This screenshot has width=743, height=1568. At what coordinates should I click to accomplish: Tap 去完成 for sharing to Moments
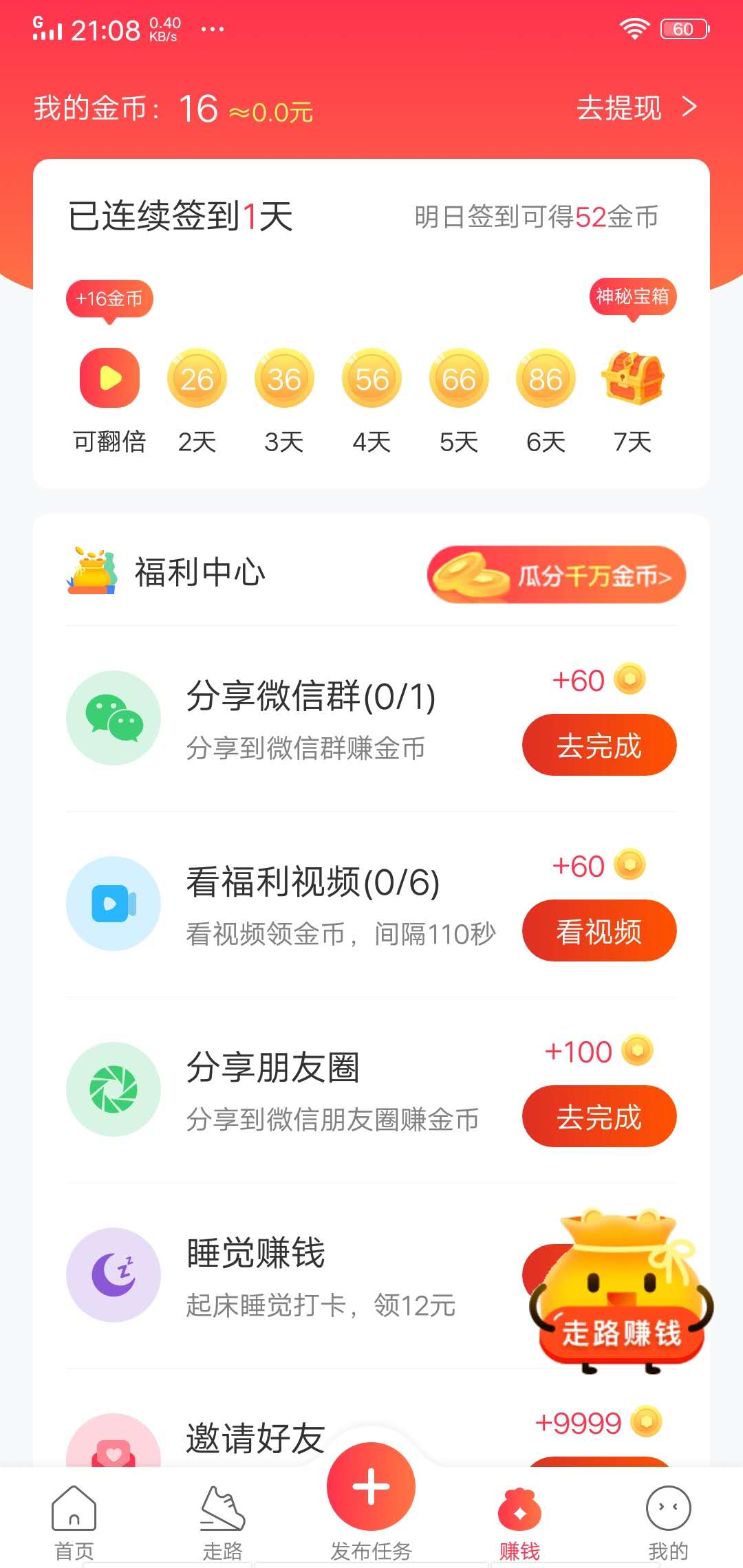[x=599, y=1117]
